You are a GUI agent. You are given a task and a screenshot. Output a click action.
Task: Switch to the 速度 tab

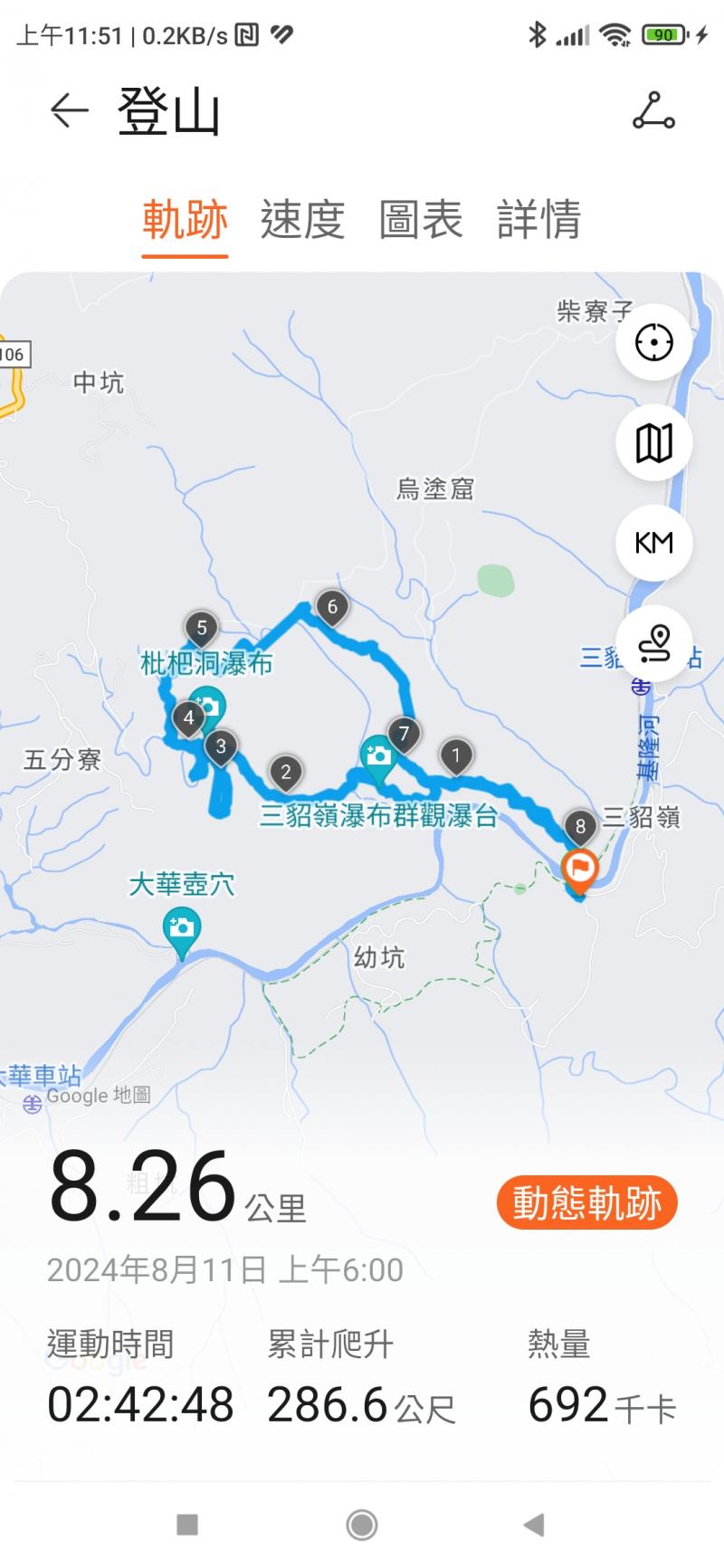[302, 220]
